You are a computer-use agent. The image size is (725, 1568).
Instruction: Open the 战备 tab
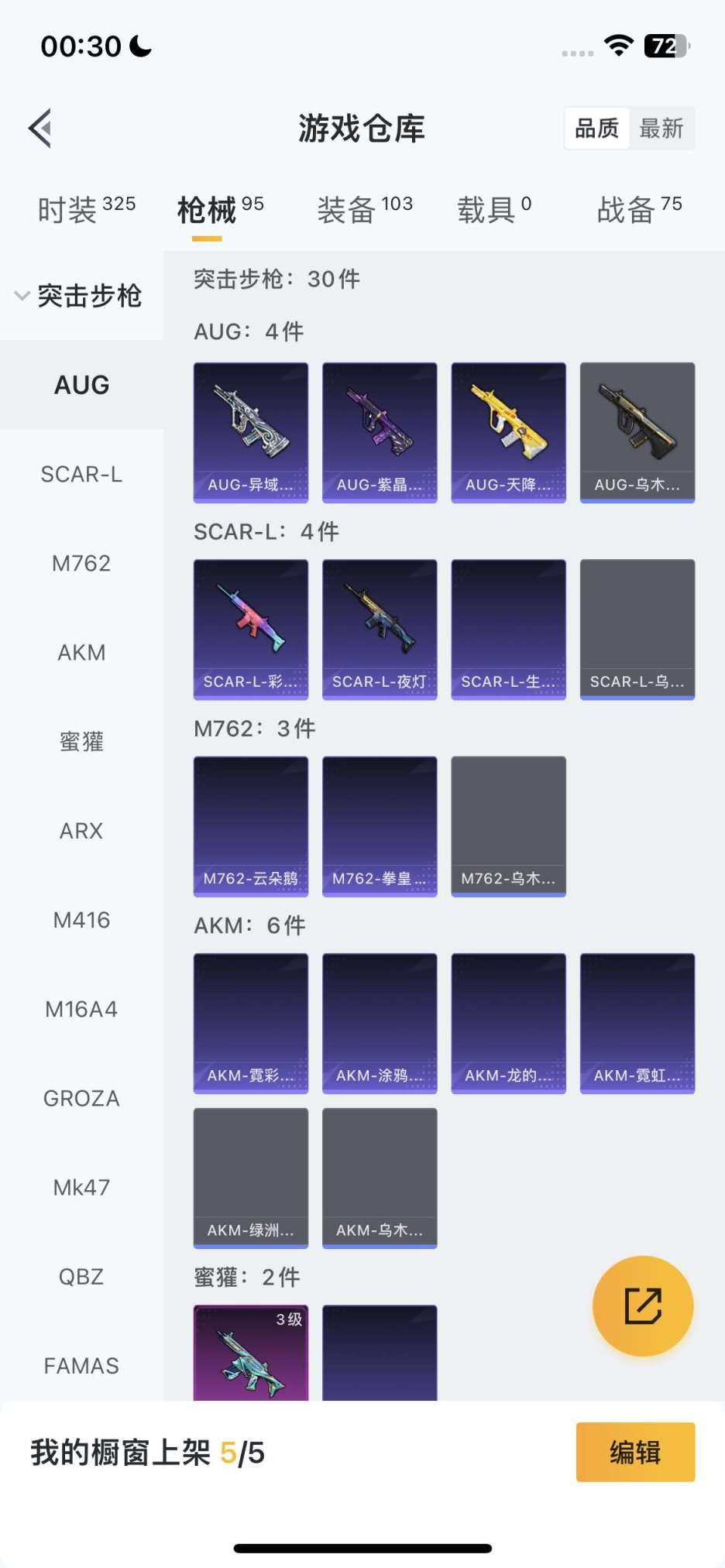(x=638, y=209)
